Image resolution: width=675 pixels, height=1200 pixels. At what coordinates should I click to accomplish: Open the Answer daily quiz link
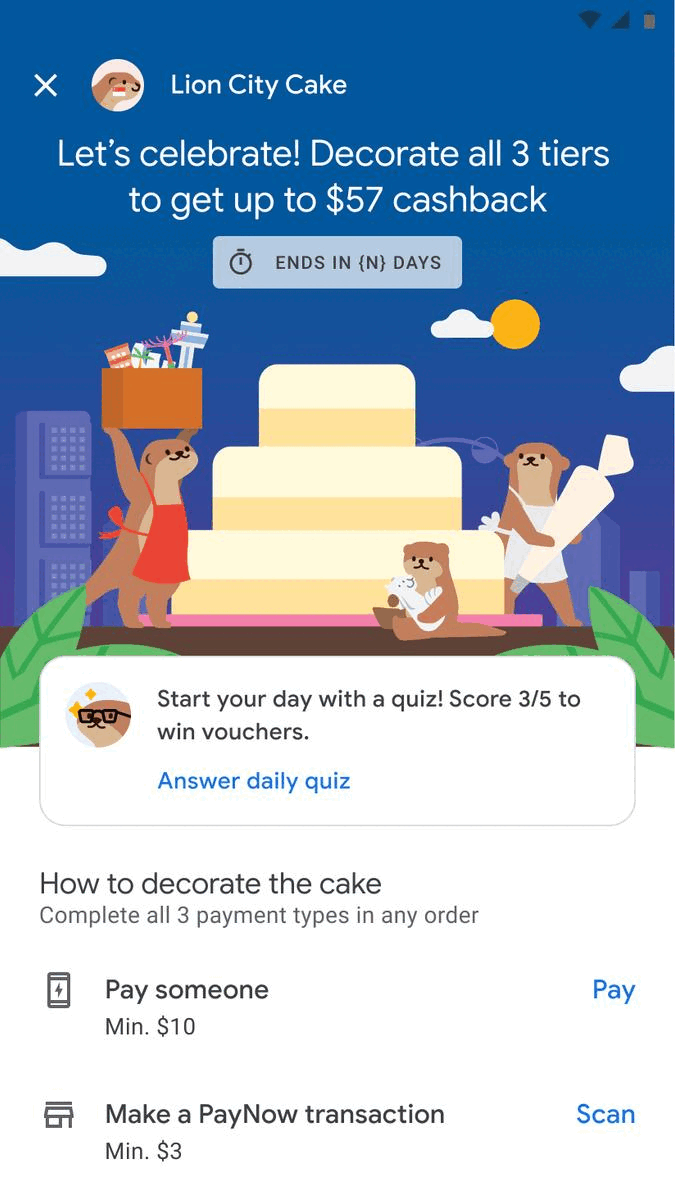point(254,781)
